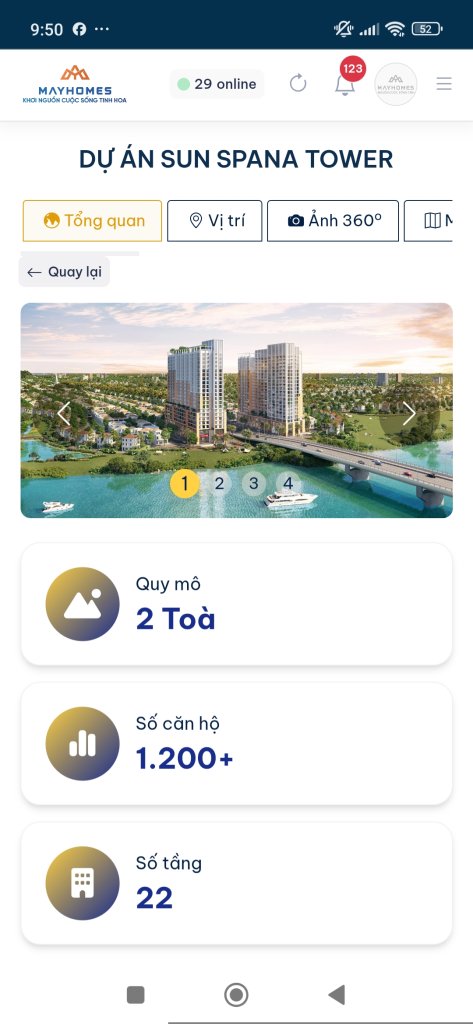Image resolution: width=473 pixels, height=1024 pixels.
Task: Tap the system back triangle
Action: [336, 995]
